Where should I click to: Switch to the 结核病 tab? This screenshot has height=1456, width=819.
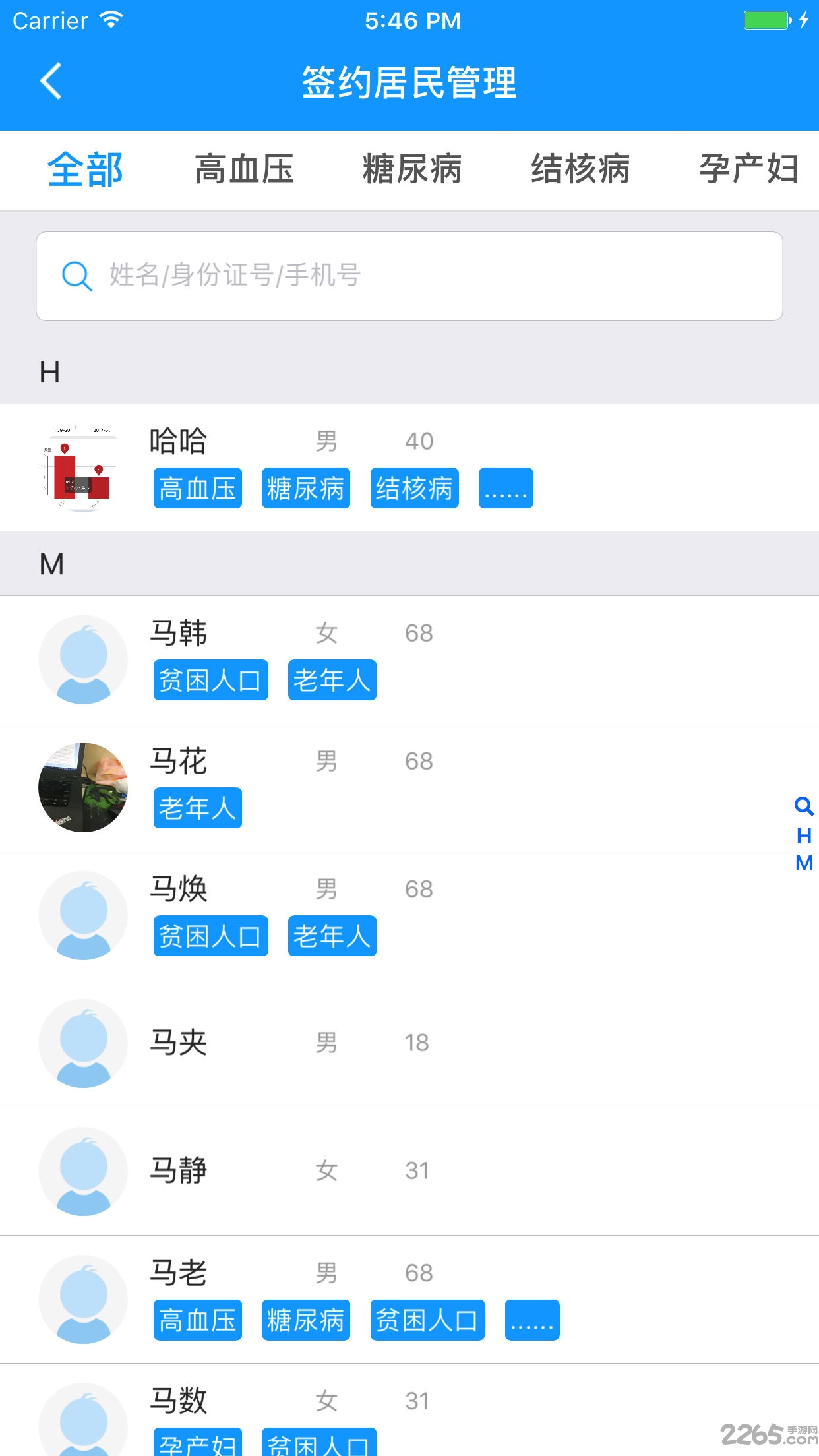point(580,169)
